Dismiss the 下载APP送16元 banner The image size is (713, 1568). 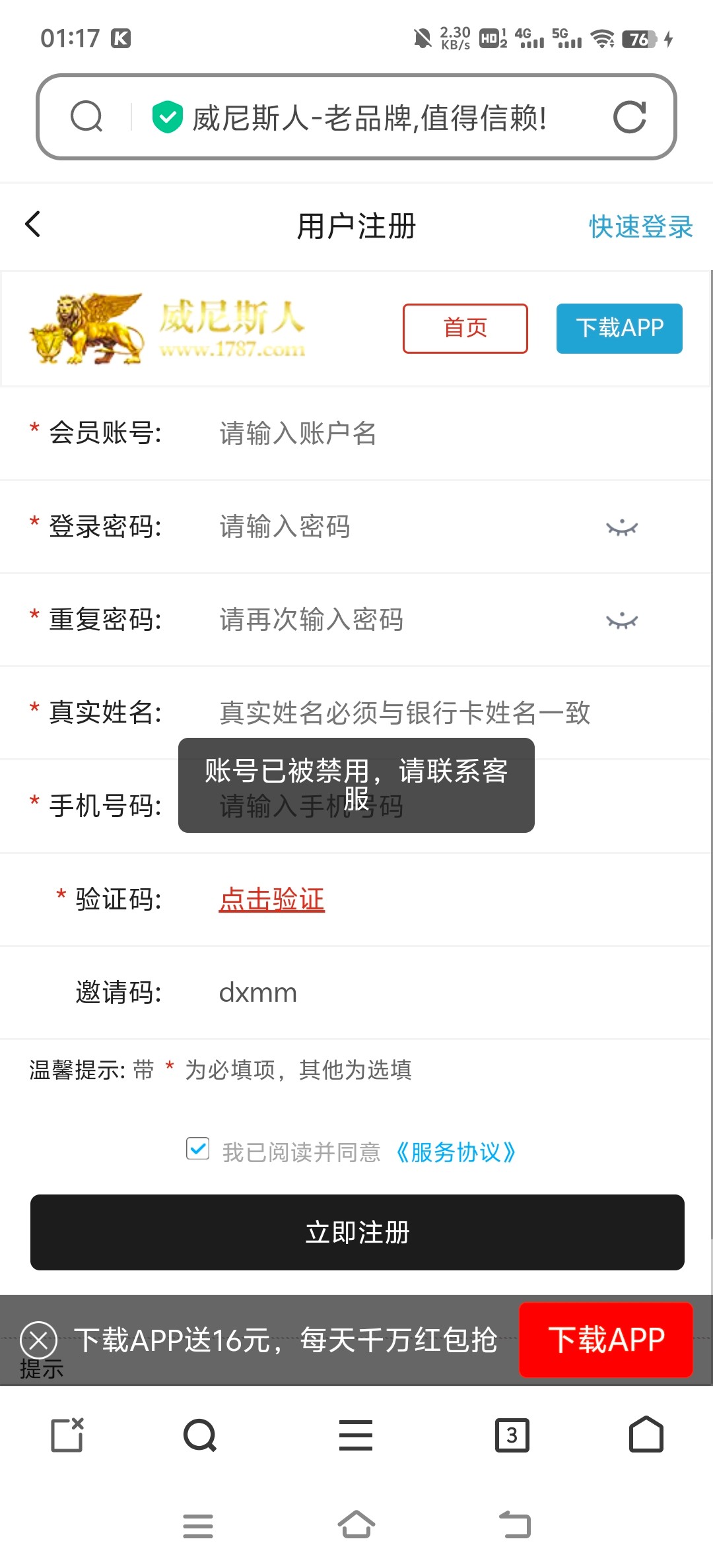point(38,1340)
